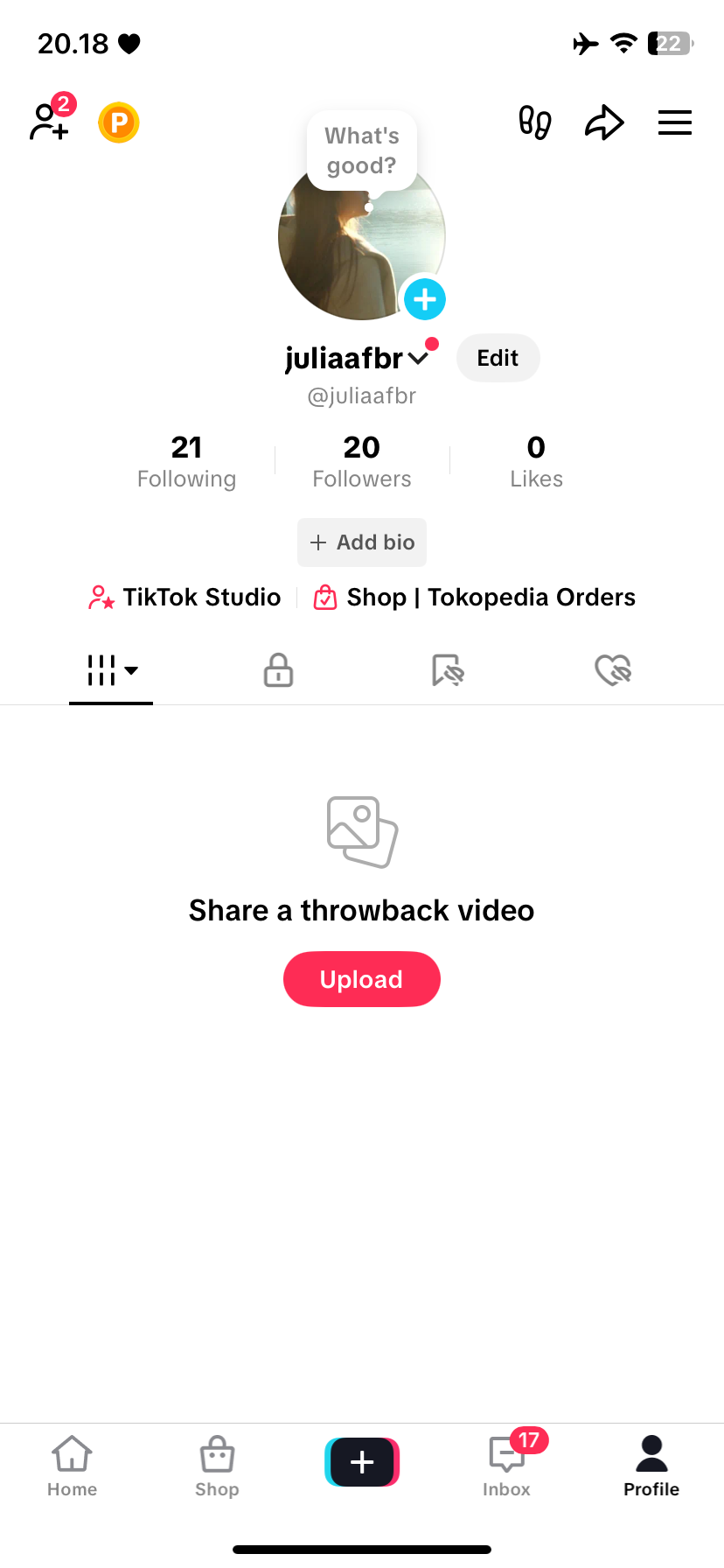Open TikTok Studio
This screenshot has height=1568, width=724.
click(x=185, y=597)
